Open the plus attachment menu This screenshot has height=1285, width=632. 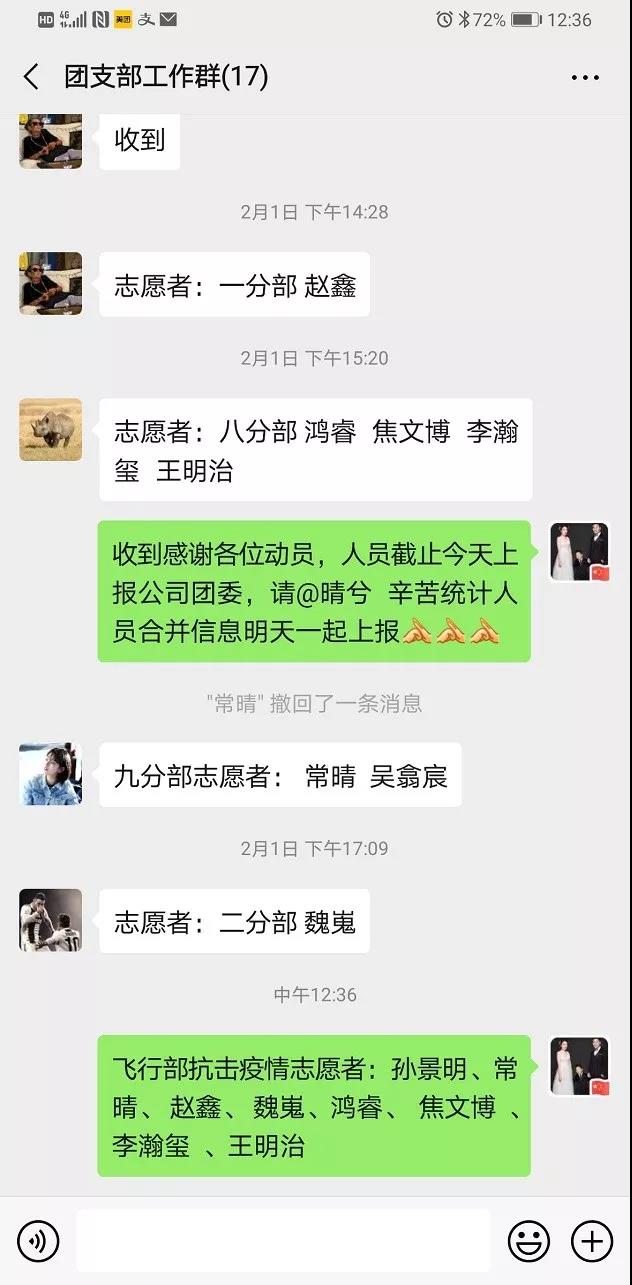[591, 1241]
